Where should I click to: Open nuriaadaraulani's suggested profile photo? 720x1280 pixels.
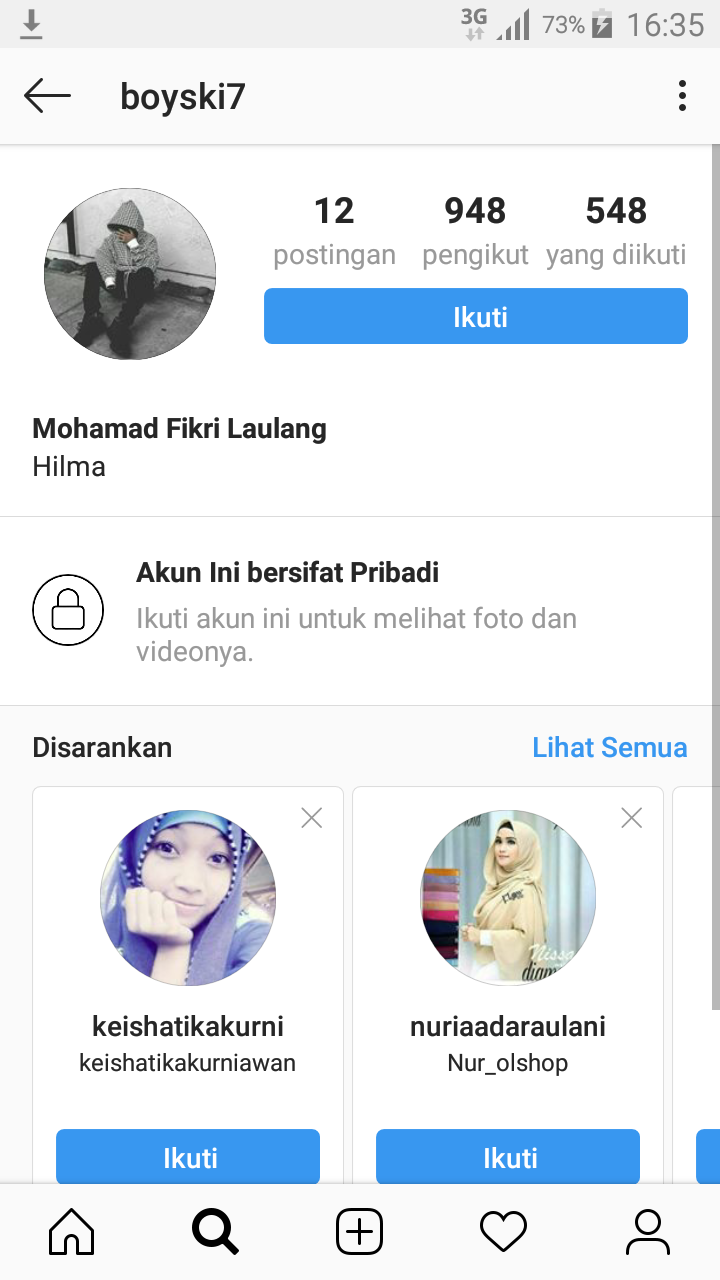point(508,898)
